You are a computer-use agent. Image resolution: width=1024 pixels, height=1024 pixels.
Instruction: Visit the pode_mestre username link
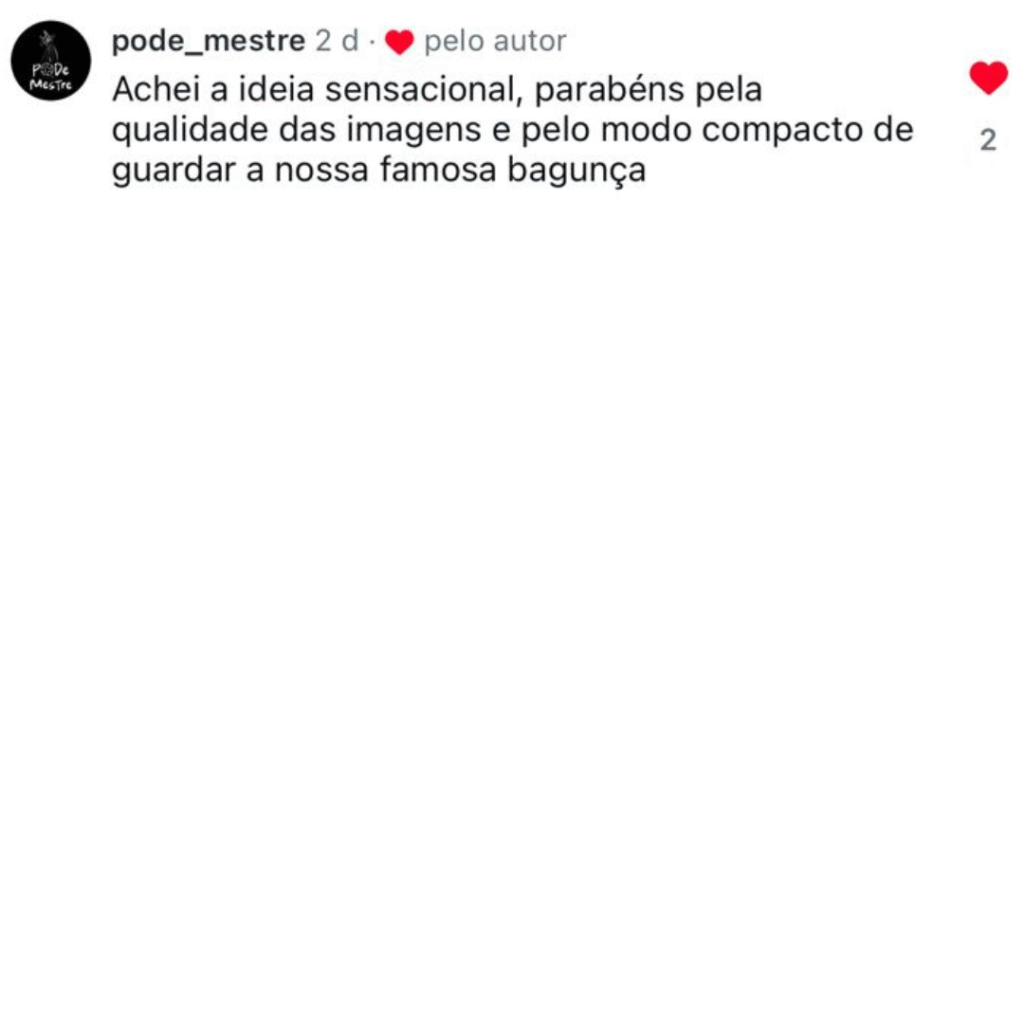pyautogui.click(x=208, y=41)
